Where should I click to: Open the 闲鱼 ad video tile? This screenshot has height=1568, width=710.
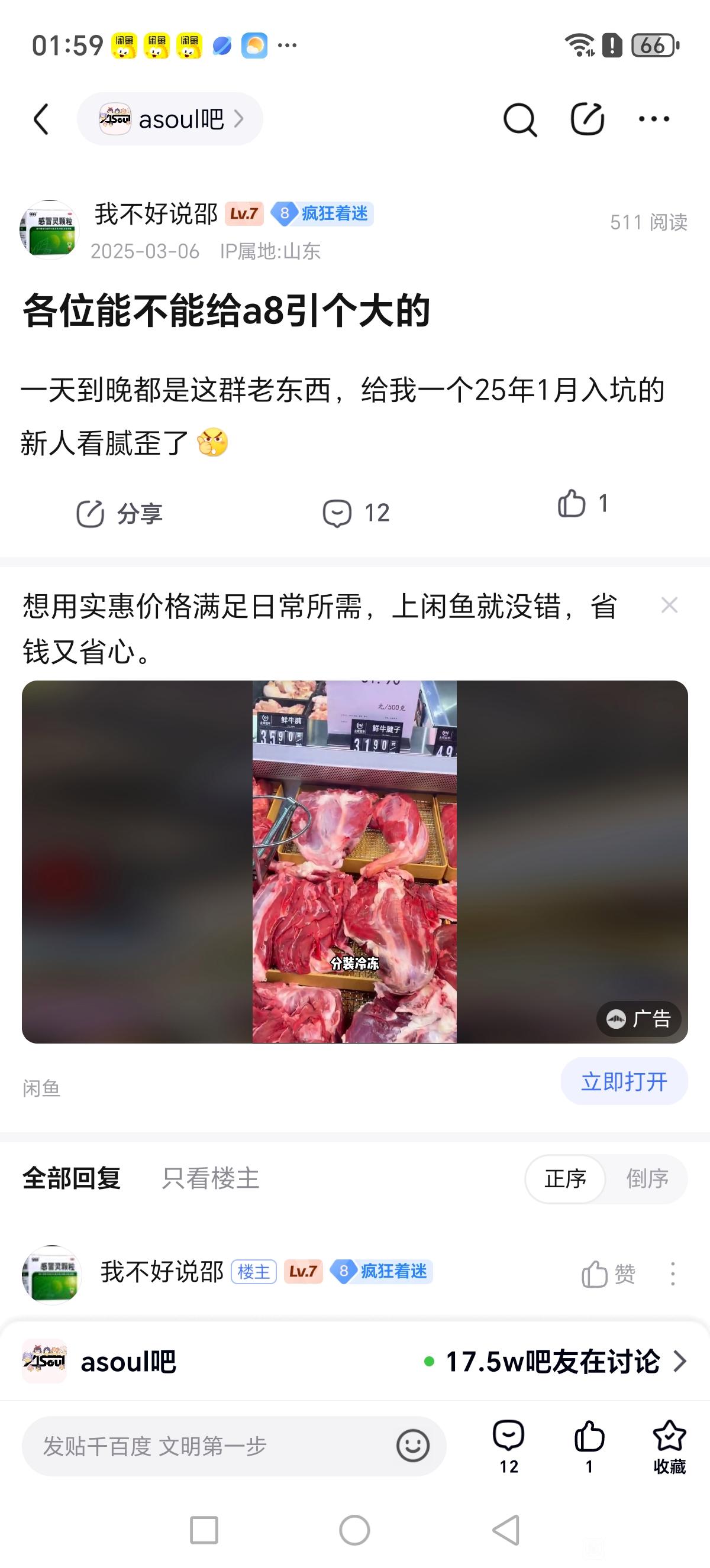(354, 861)
